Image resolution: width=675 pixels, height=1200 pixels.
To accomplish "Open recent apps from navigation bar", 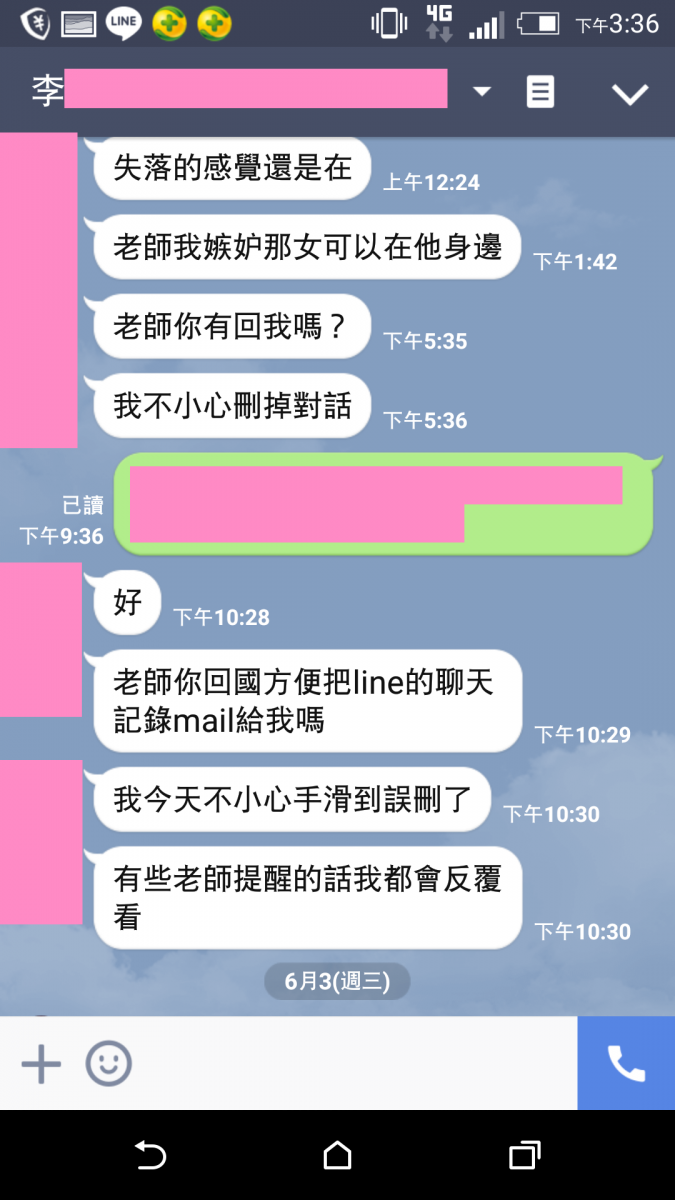I will coord(524,1156).
